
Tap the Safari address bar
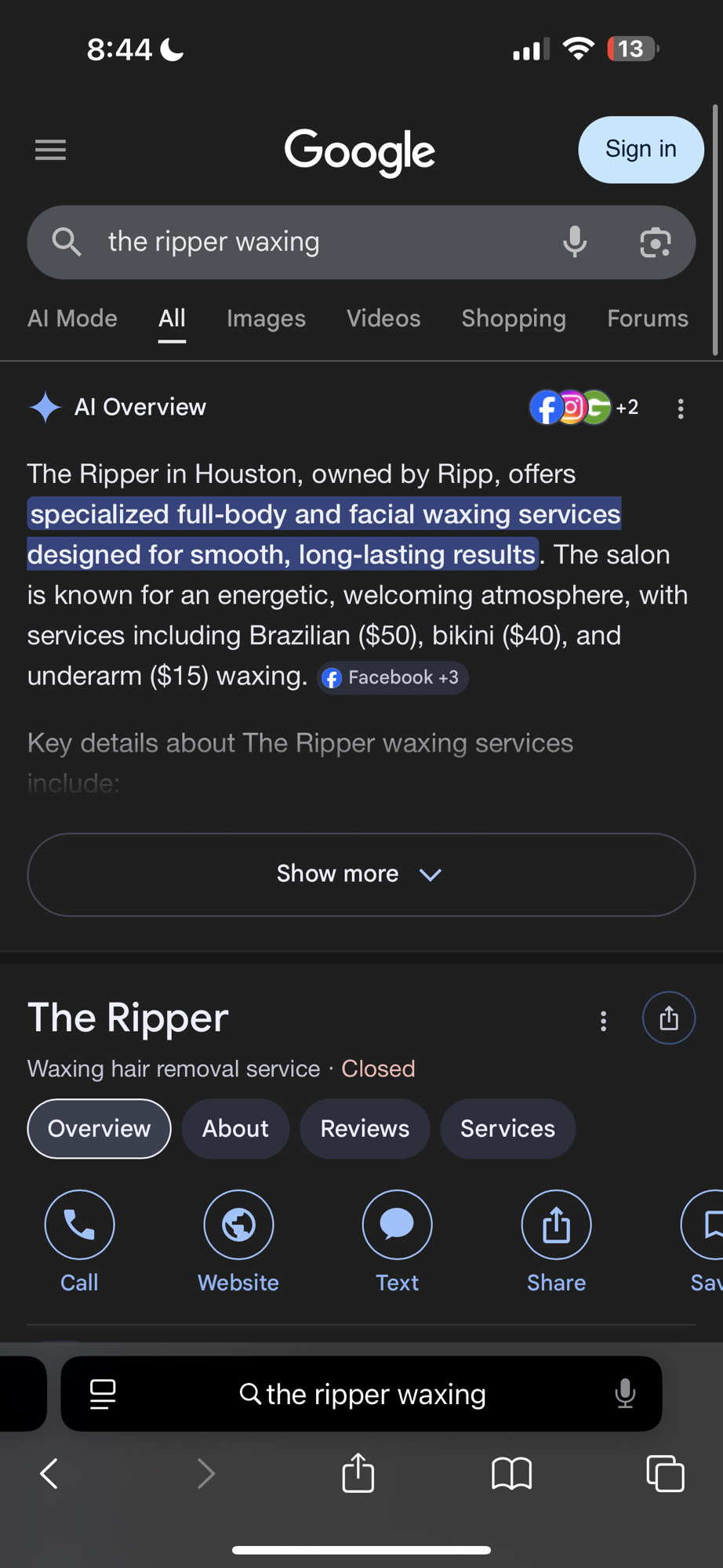pos(361,1394)
